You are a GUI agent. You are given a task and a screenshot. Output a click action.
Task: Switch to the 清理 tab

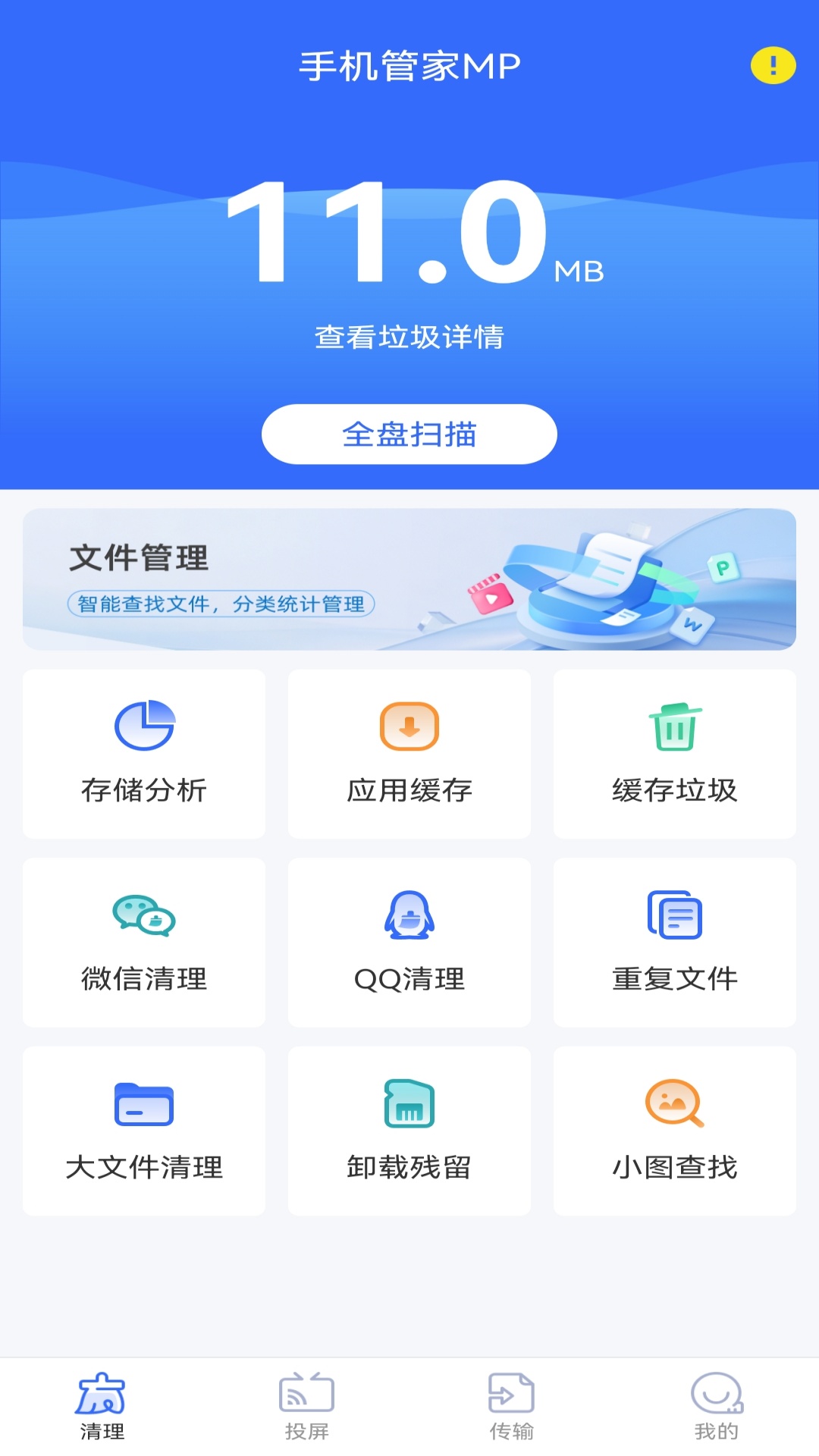[102, 1407]
